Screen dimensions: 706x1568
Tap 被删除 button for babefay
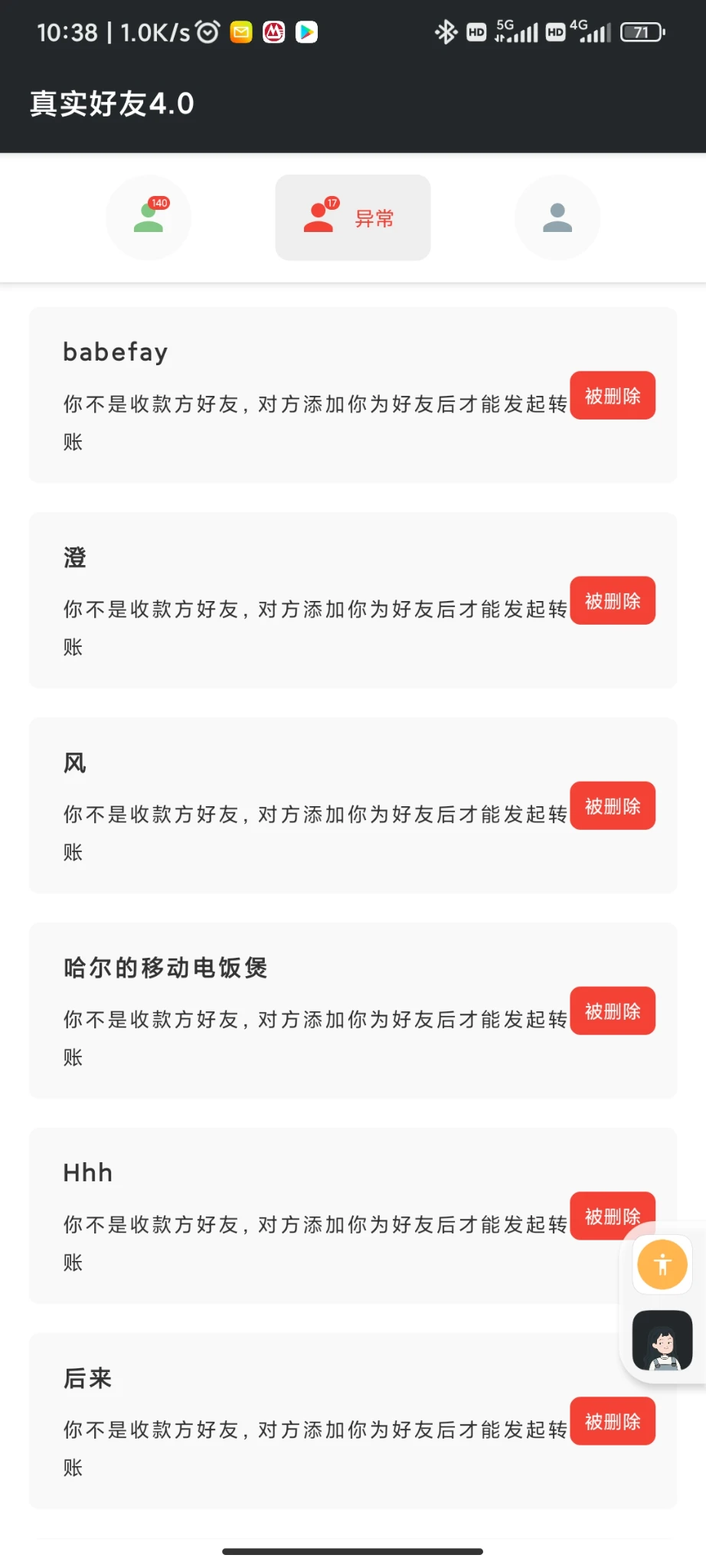(x=613, y=396)
